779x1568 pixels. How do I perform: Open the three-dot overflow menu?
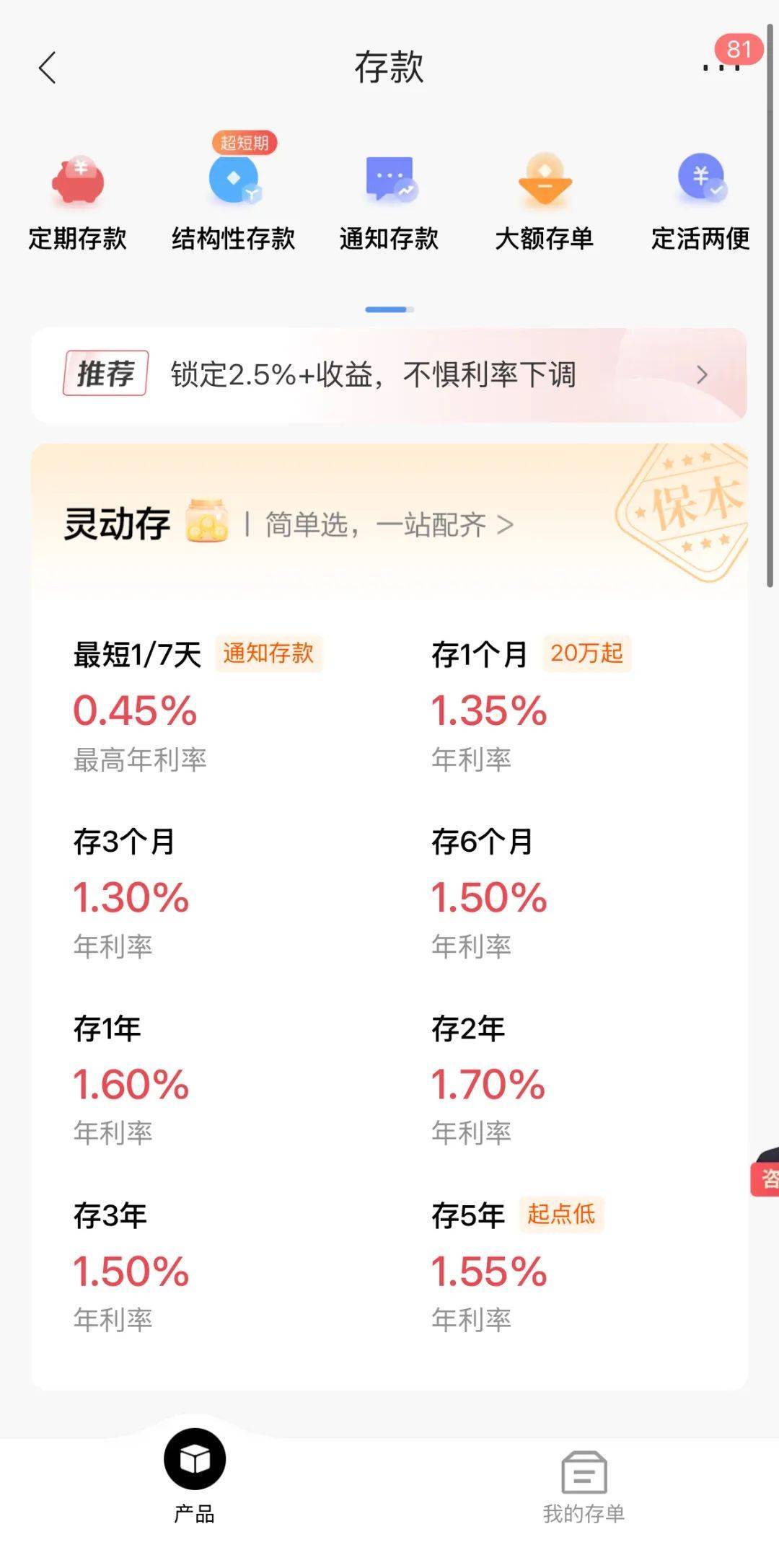click(x=721, y=68)
